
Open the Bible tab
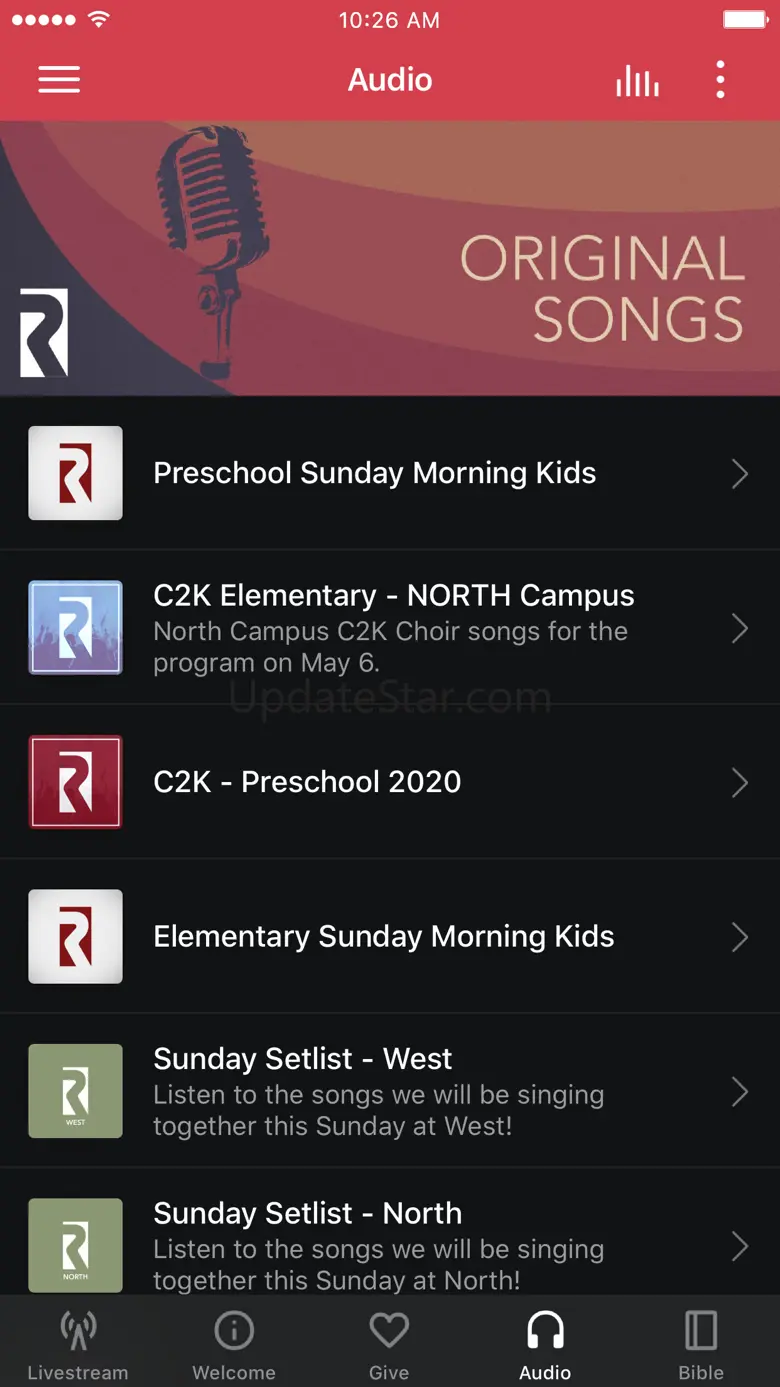pos(701,1342)
